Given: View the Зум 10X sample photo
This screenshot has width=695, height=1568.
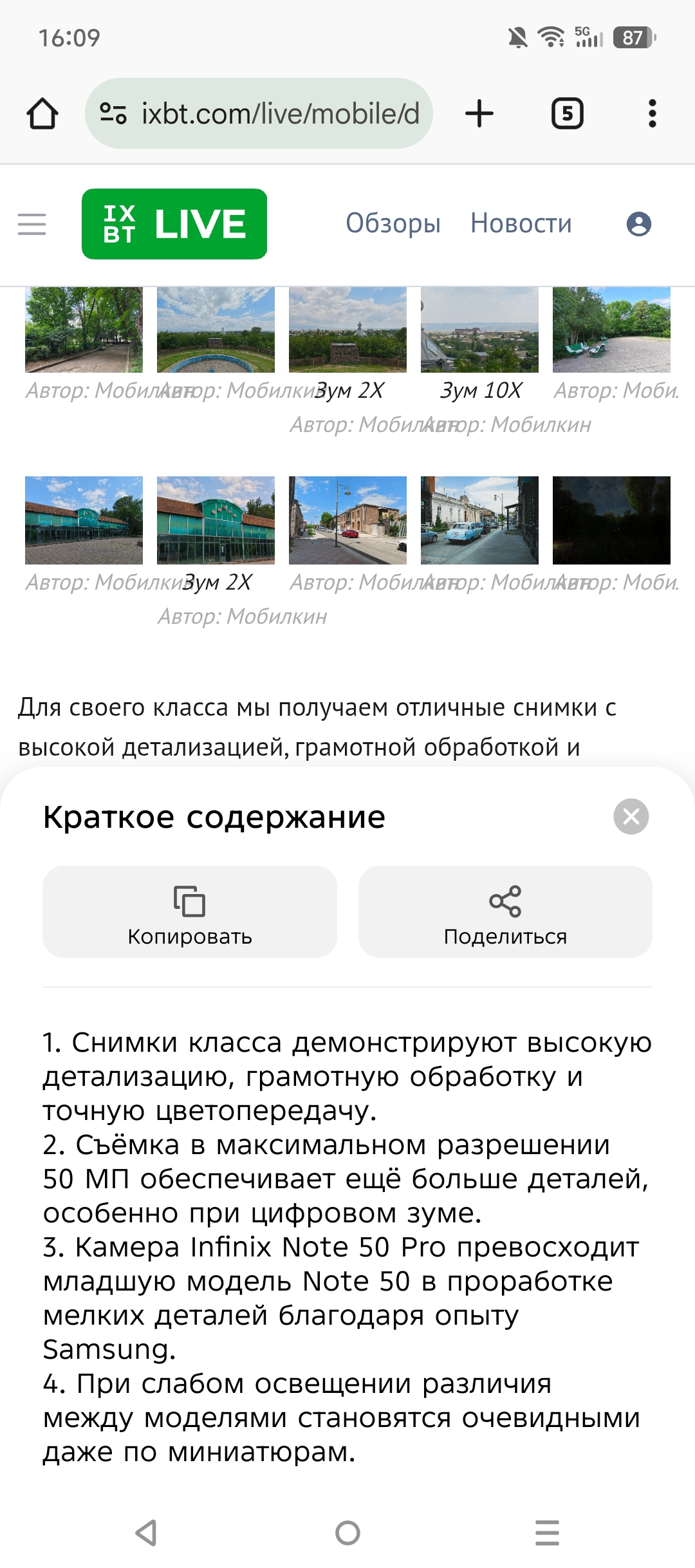Looking at the screenshot, I should [x=479, y=330].
